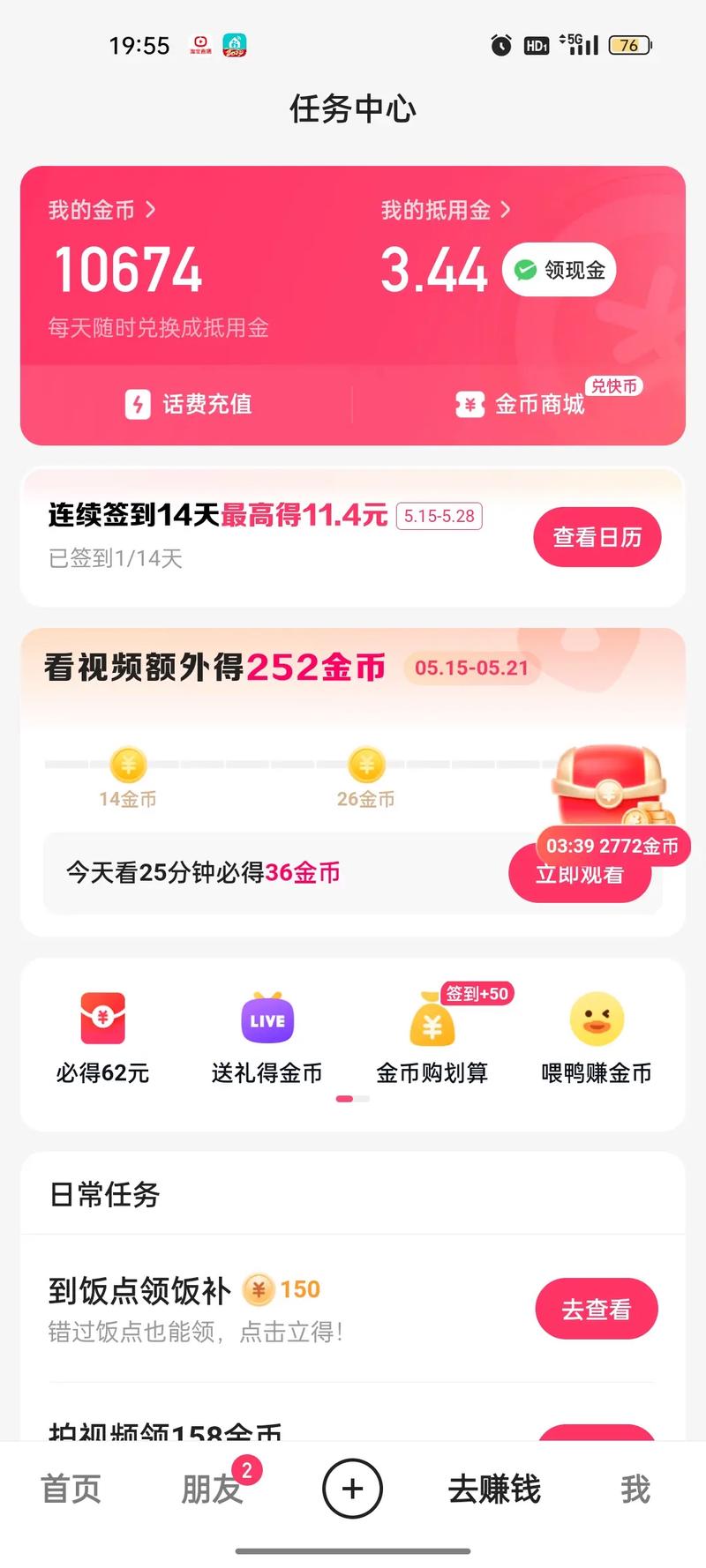
Task: Tap the 喂鸭赚金币 duck icon
Action: [597, 1020]
